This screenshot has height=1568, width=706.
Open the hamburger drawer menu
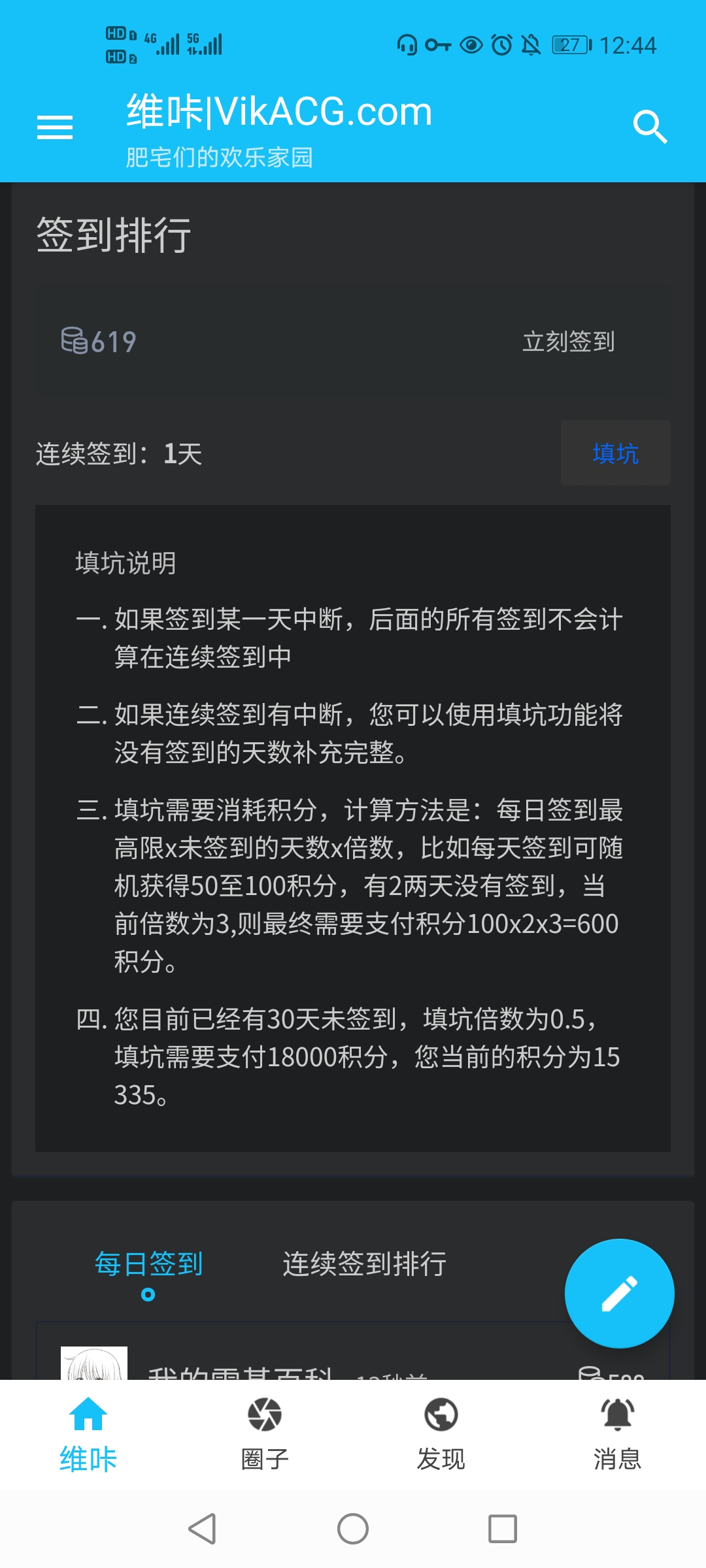coord(55,127)
